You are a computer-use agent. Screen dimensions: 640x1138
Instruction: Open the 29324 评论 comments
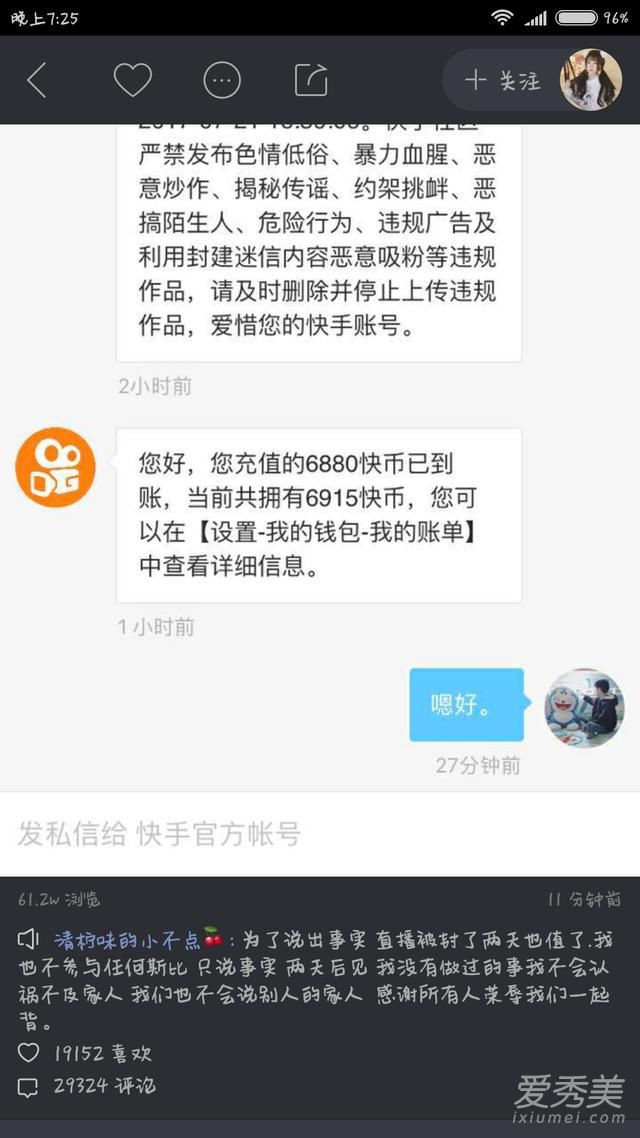coord(87,1085)
